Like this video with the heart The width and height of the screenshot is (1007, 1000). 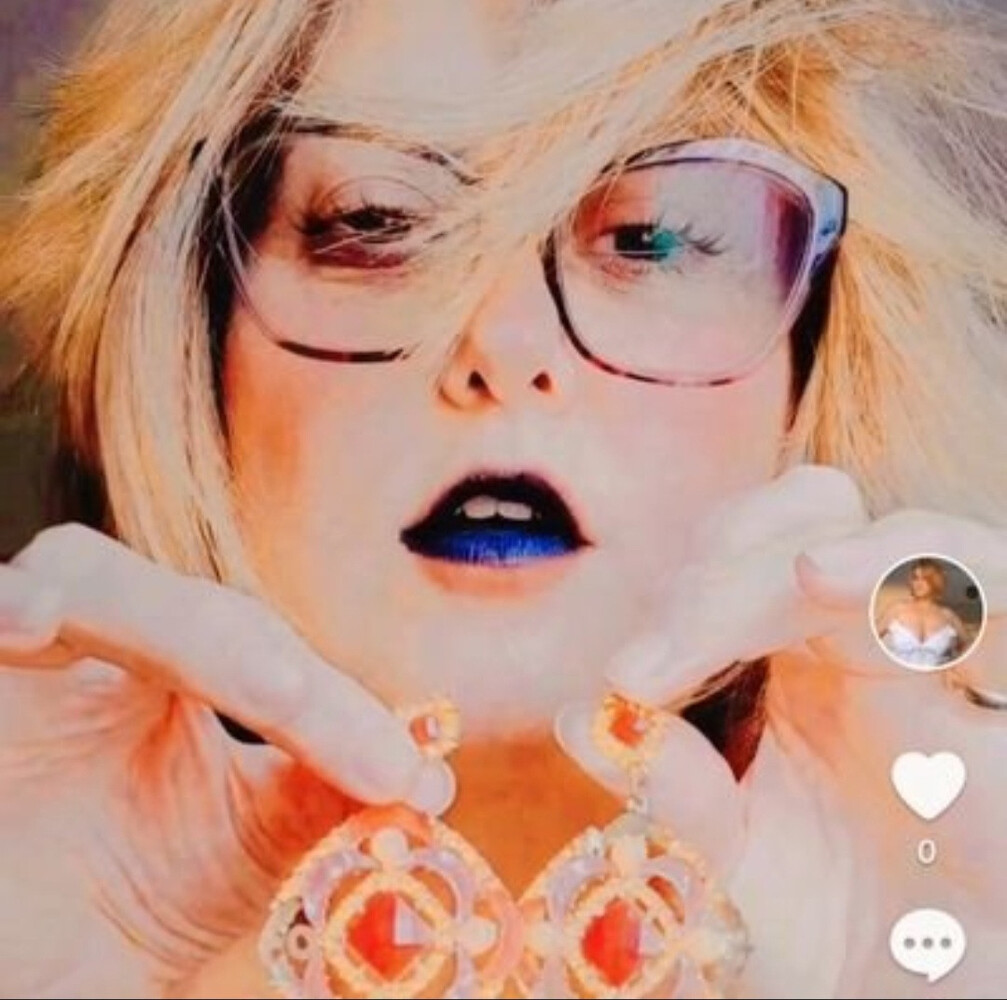click(x=927, y=783)
